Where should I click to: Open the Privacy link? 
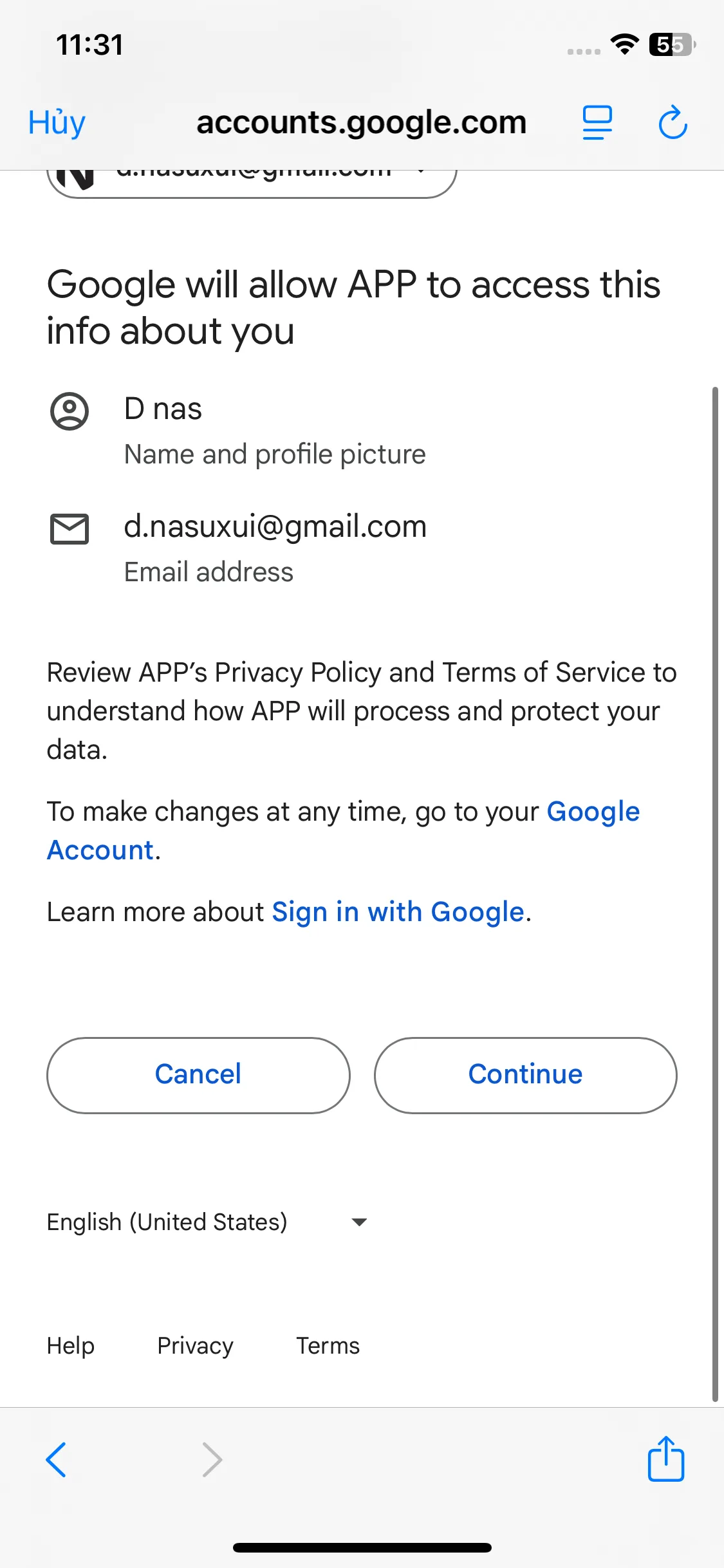pyautogui.click(x=195, y=1346)
